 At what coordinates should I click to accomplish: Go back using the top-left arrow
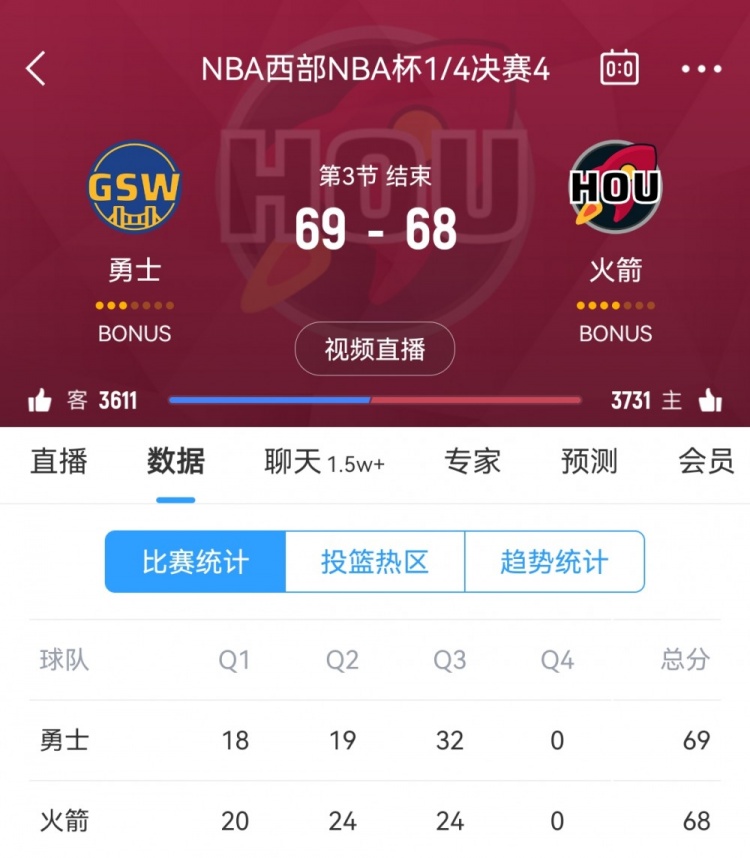(37, 69)
